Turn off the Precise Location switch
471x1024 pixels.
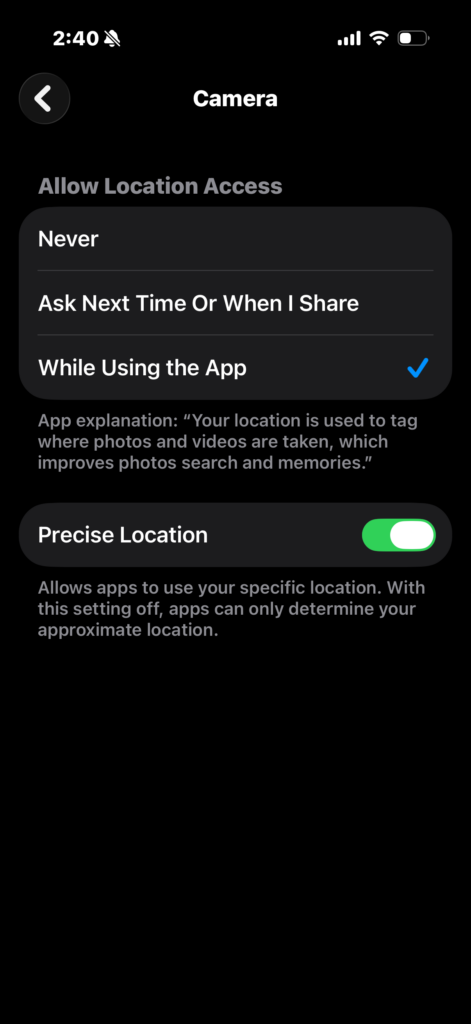[x=398, y=535]
